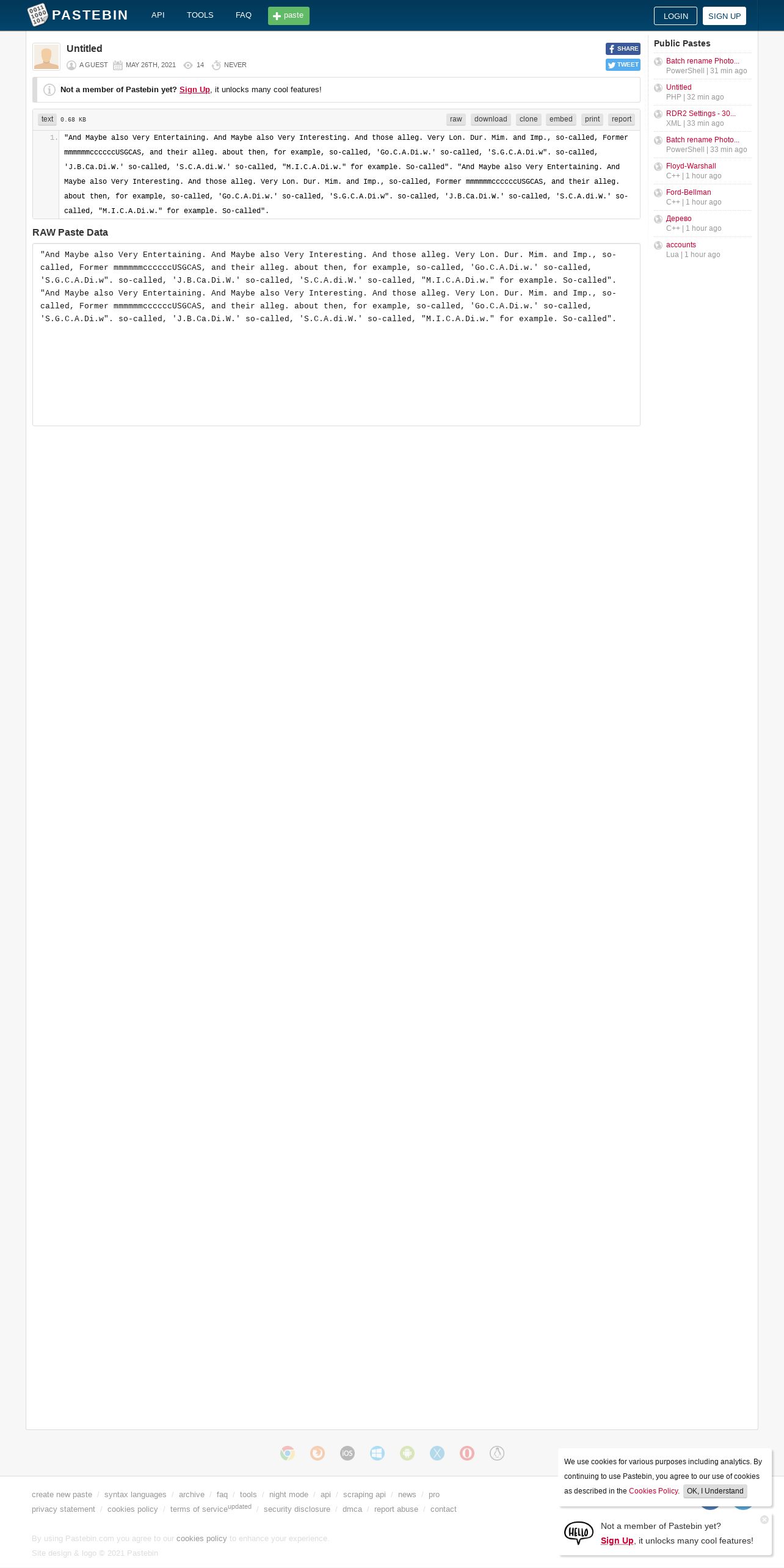Open the archive footer link
784x1568 pixels.
(192, 1495)
